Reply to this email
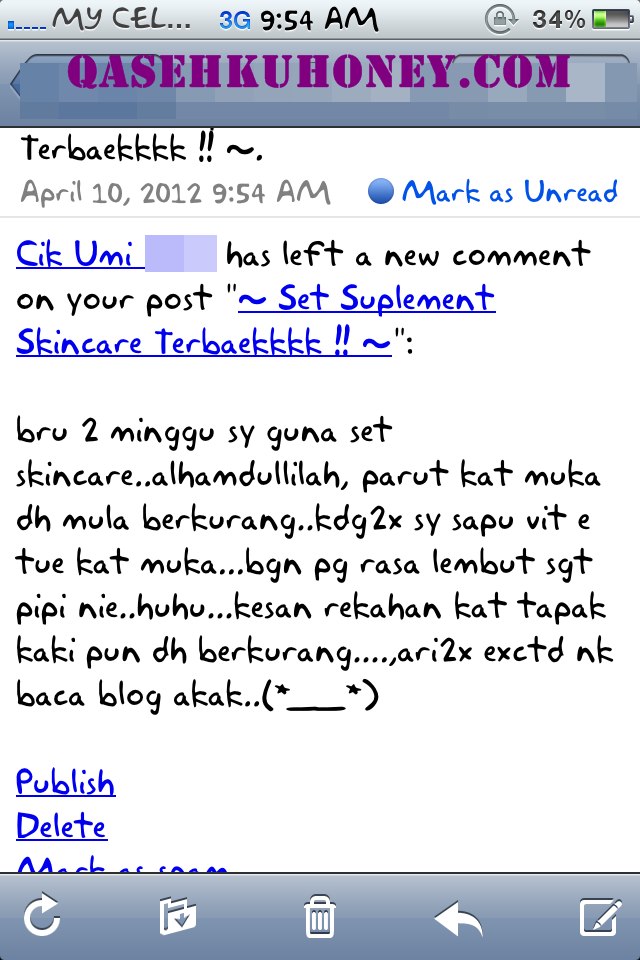The height and width of the screenshot is (960, 640). coord(459,915)
